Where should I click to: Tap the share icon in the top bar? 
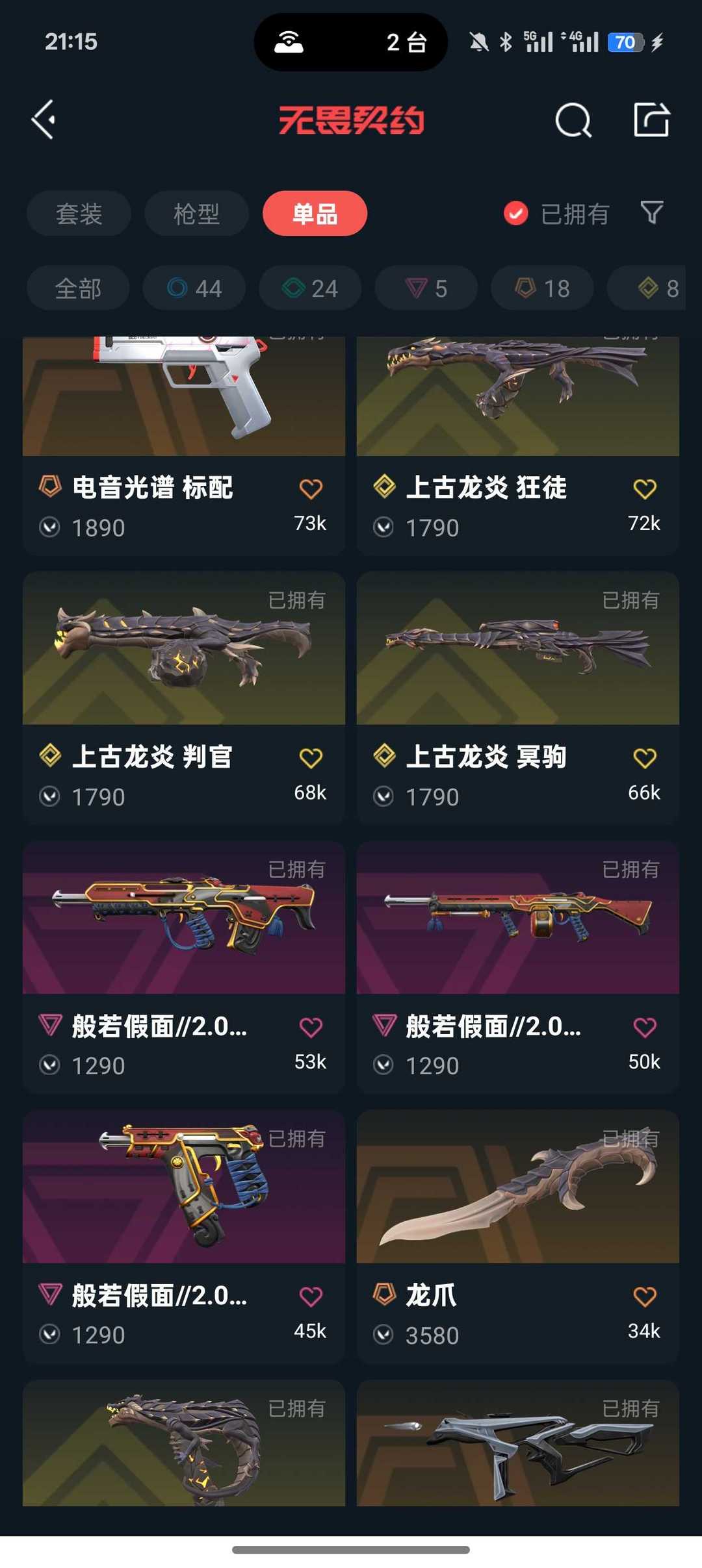[651, 120]
